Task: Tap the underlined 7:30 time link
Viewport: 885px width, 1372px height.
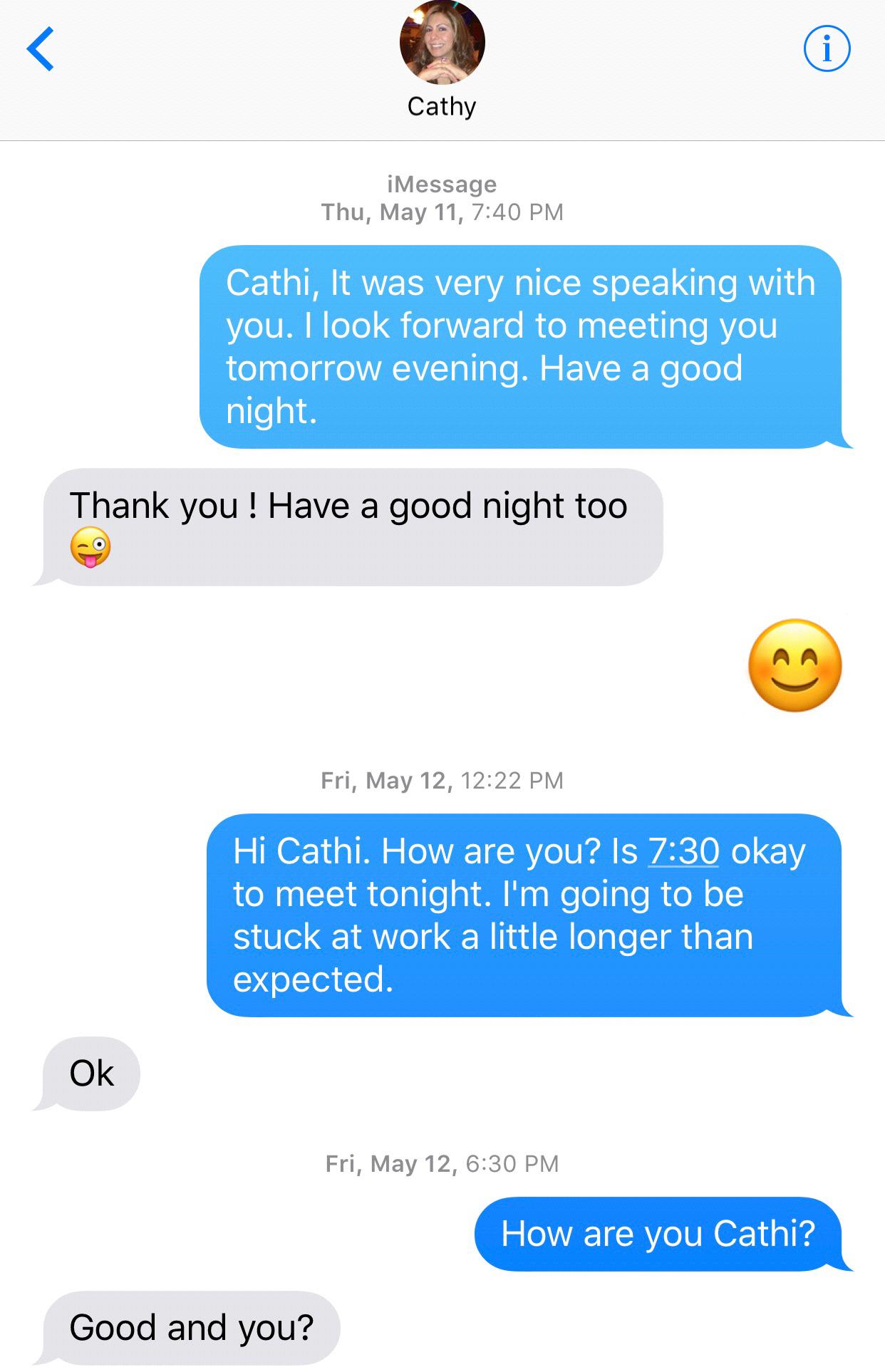Action: (x=683, y=851)
